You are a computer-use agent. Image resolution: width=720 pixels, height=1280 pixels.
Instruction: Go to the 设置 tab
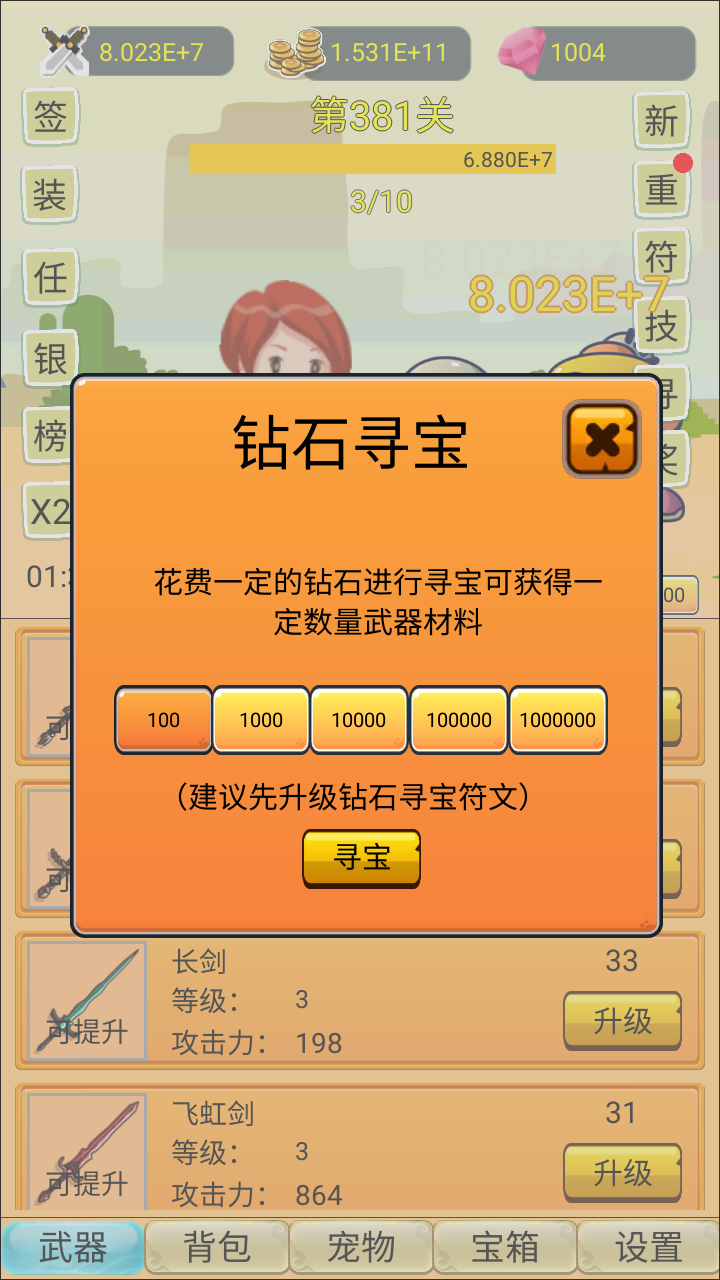click(648, 1247)
